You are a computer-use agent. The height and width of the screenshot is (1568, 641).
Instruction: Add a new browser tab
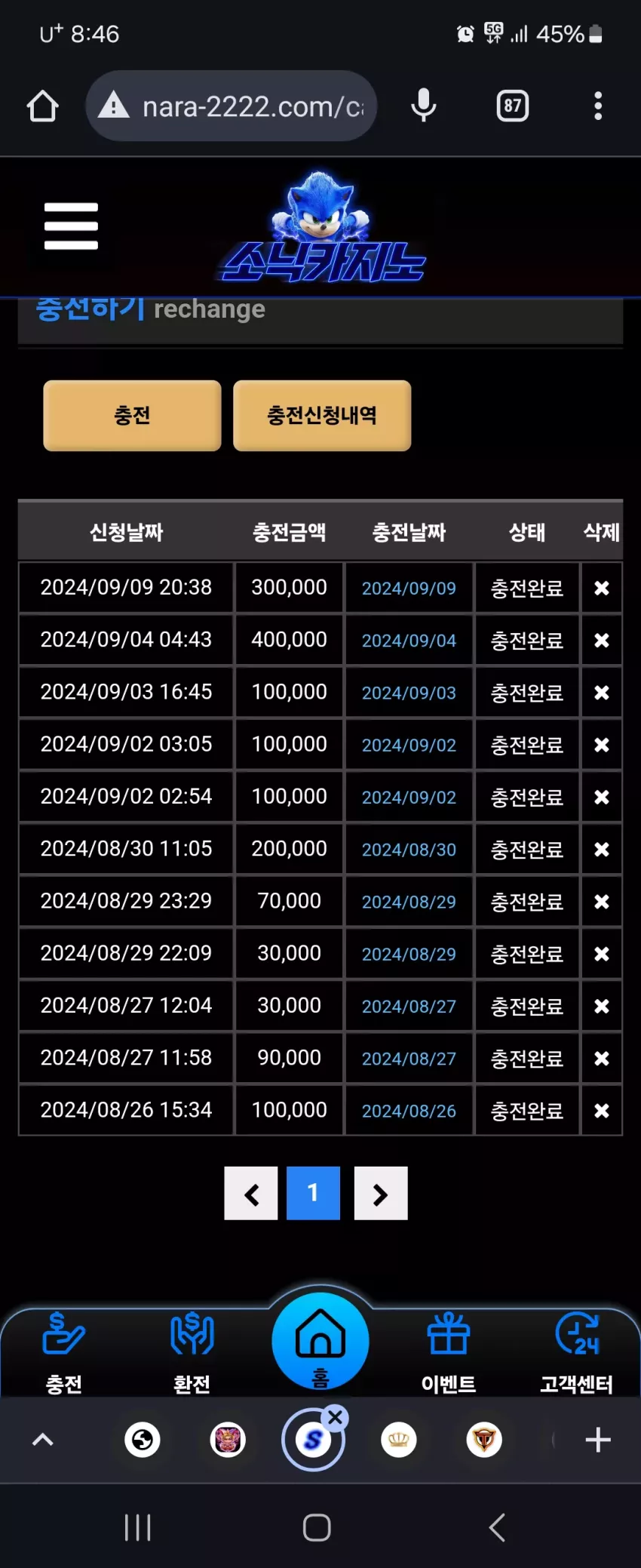tap(598, 1440)
